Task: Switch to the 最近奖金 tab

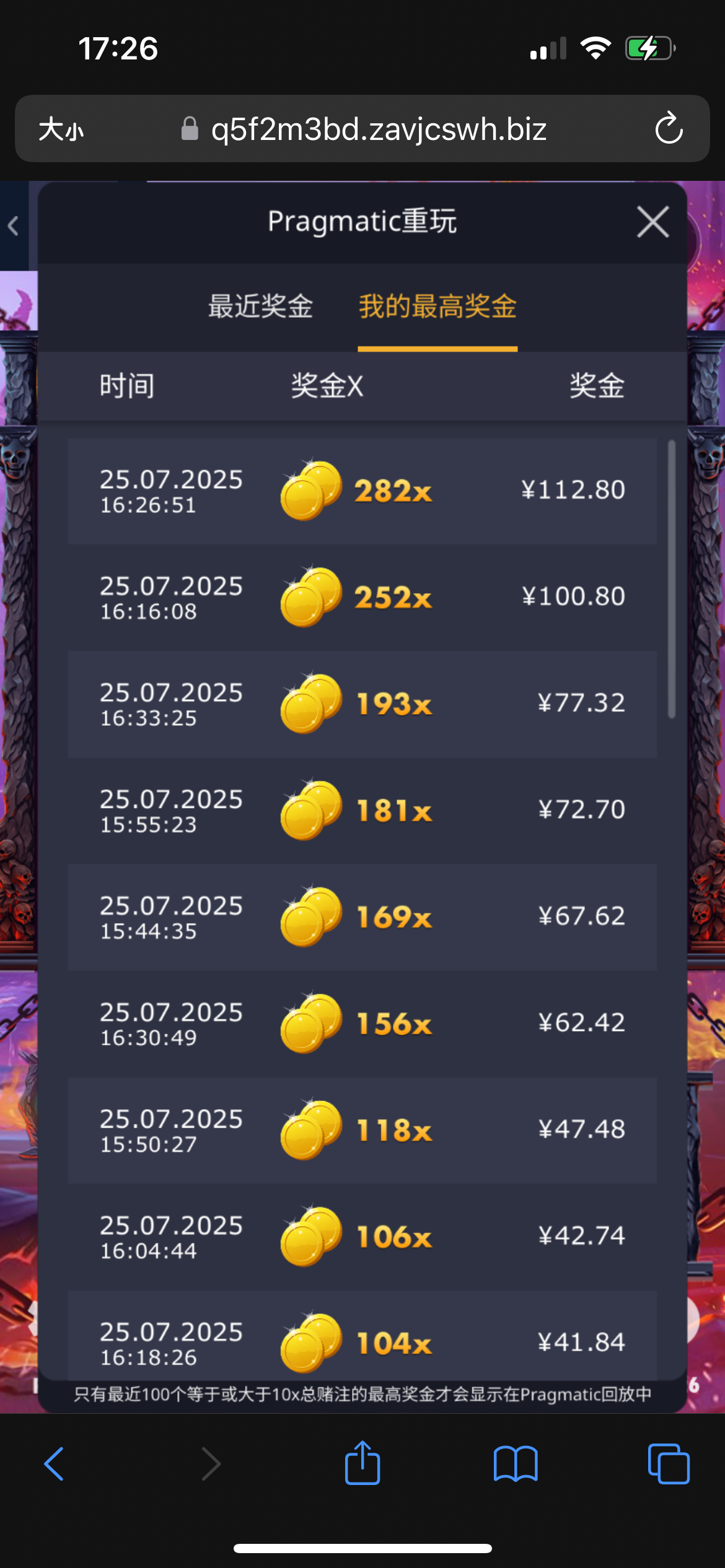Action: coord(260,307)
